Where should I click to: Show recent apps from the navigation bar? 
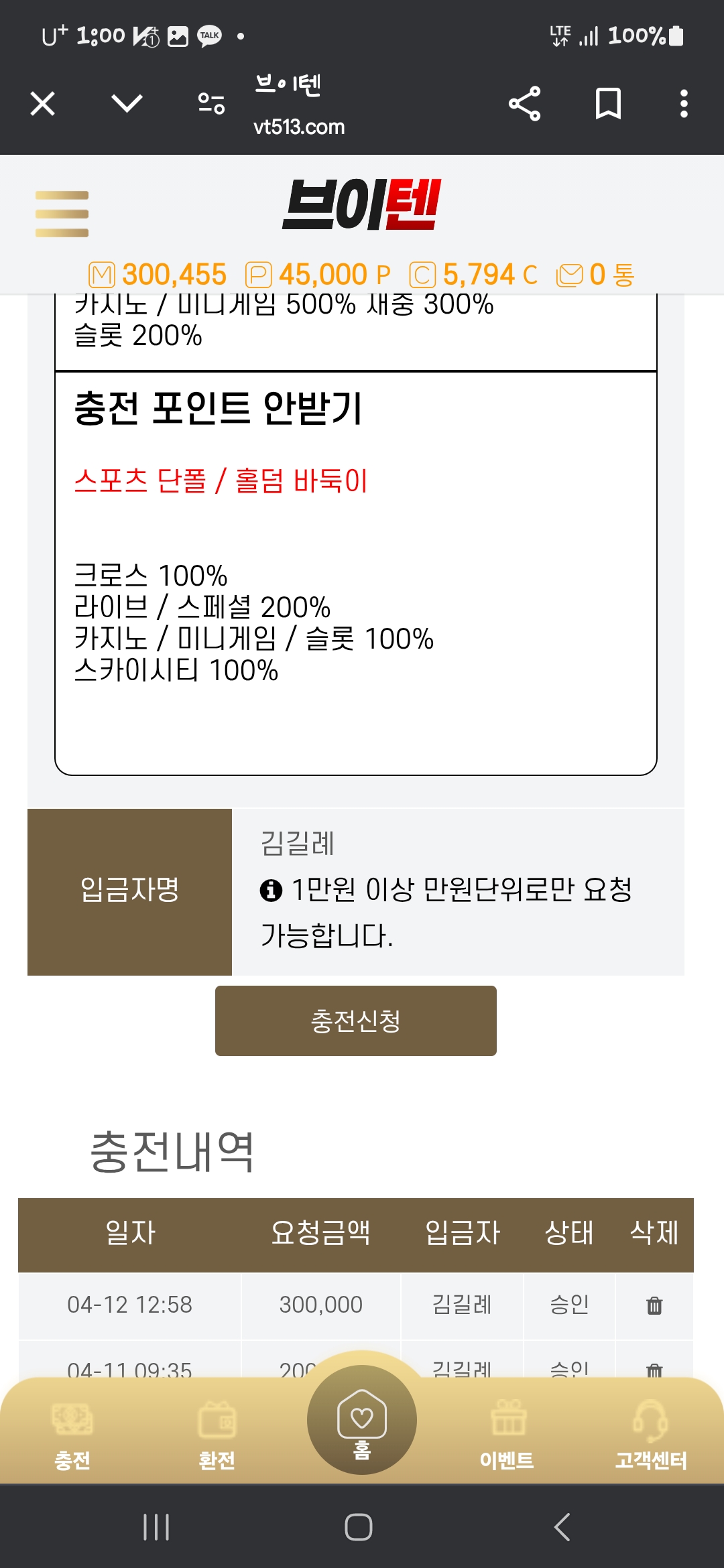click(156, 1527)
